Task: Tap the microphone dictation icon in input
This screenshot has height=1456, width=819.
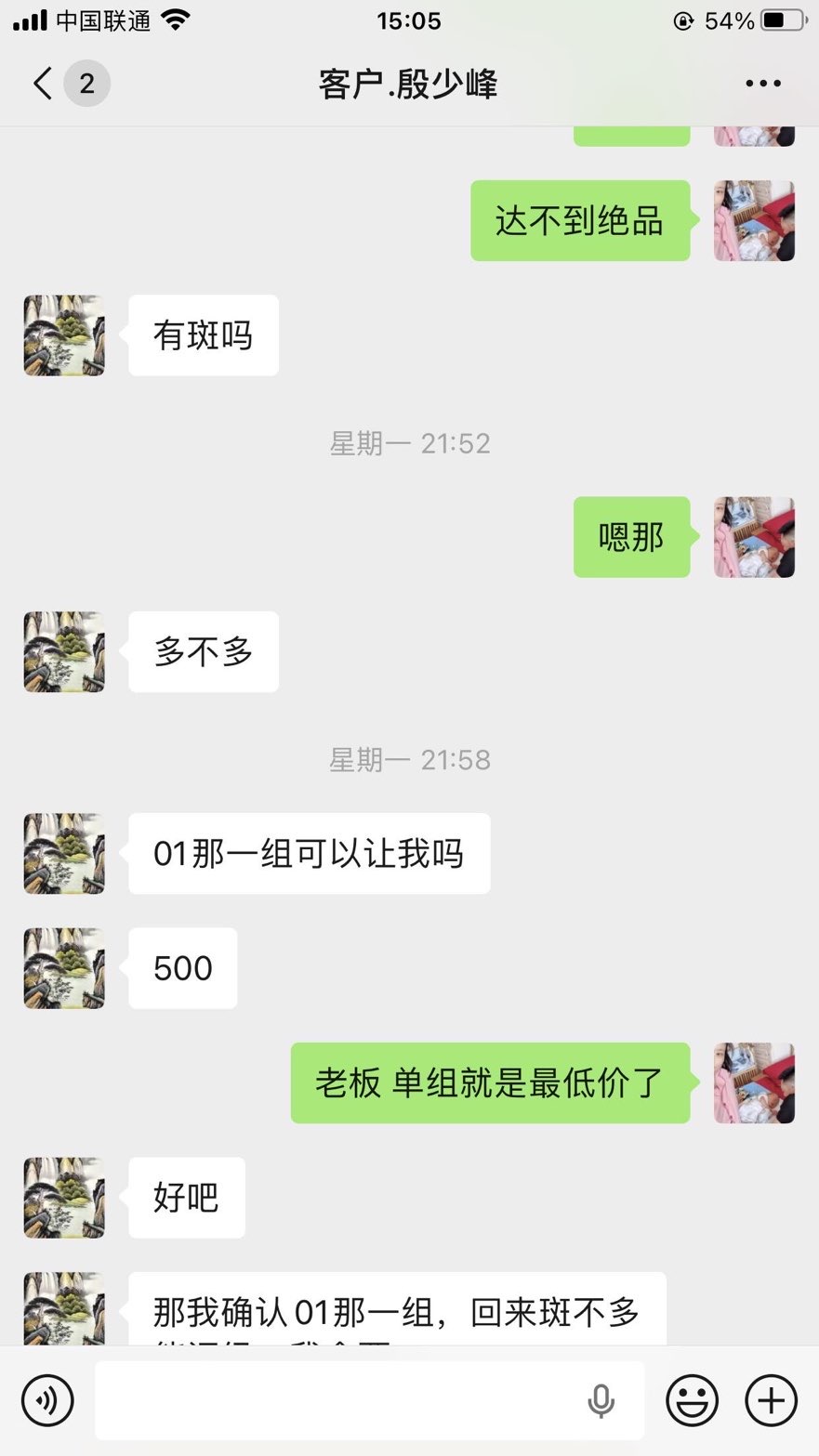Action: tap(601, 1400)
